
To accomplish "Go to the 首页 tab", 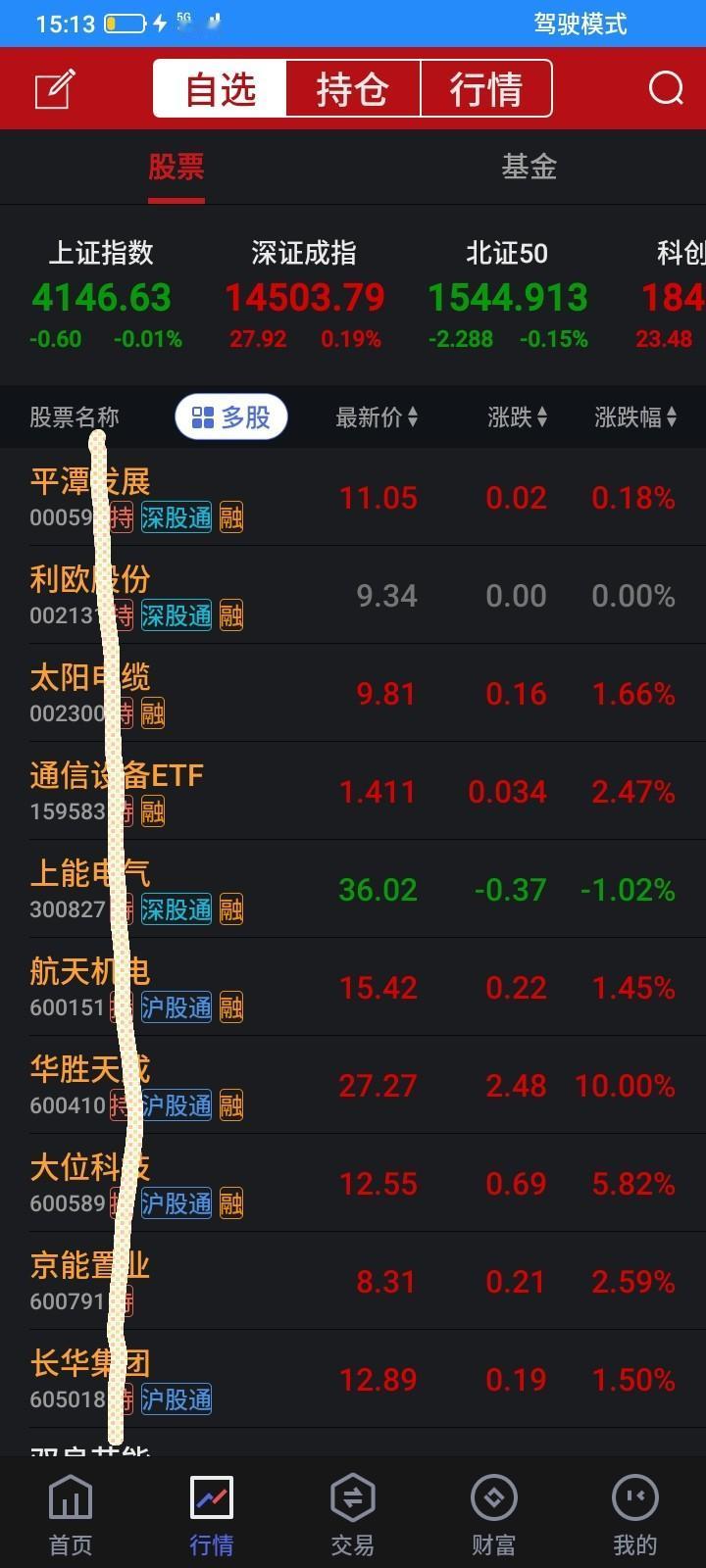I will click(71, 1515).
